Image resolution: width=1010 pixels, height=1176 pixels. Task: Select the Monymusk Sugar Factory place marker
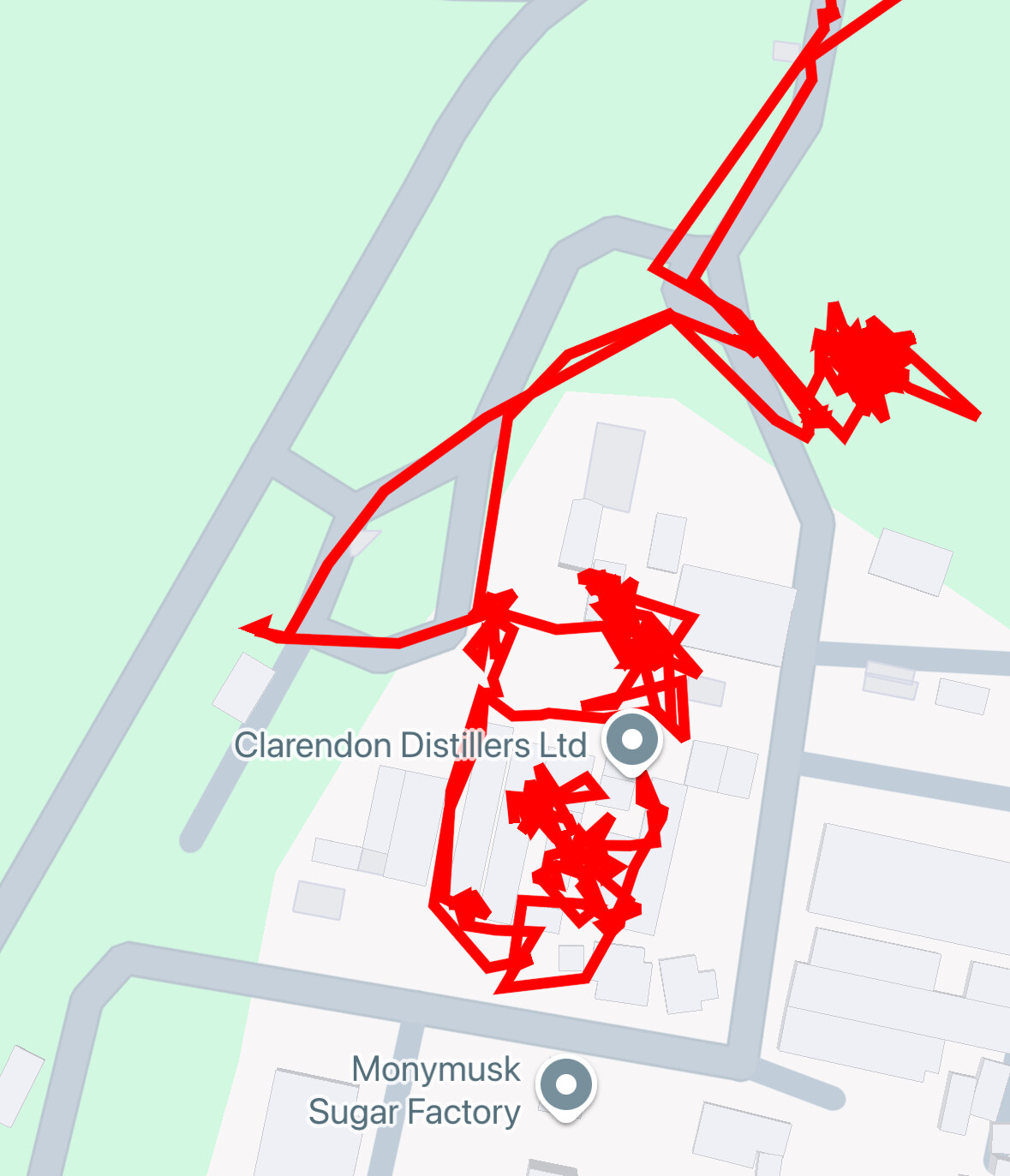pos(565,1085)
